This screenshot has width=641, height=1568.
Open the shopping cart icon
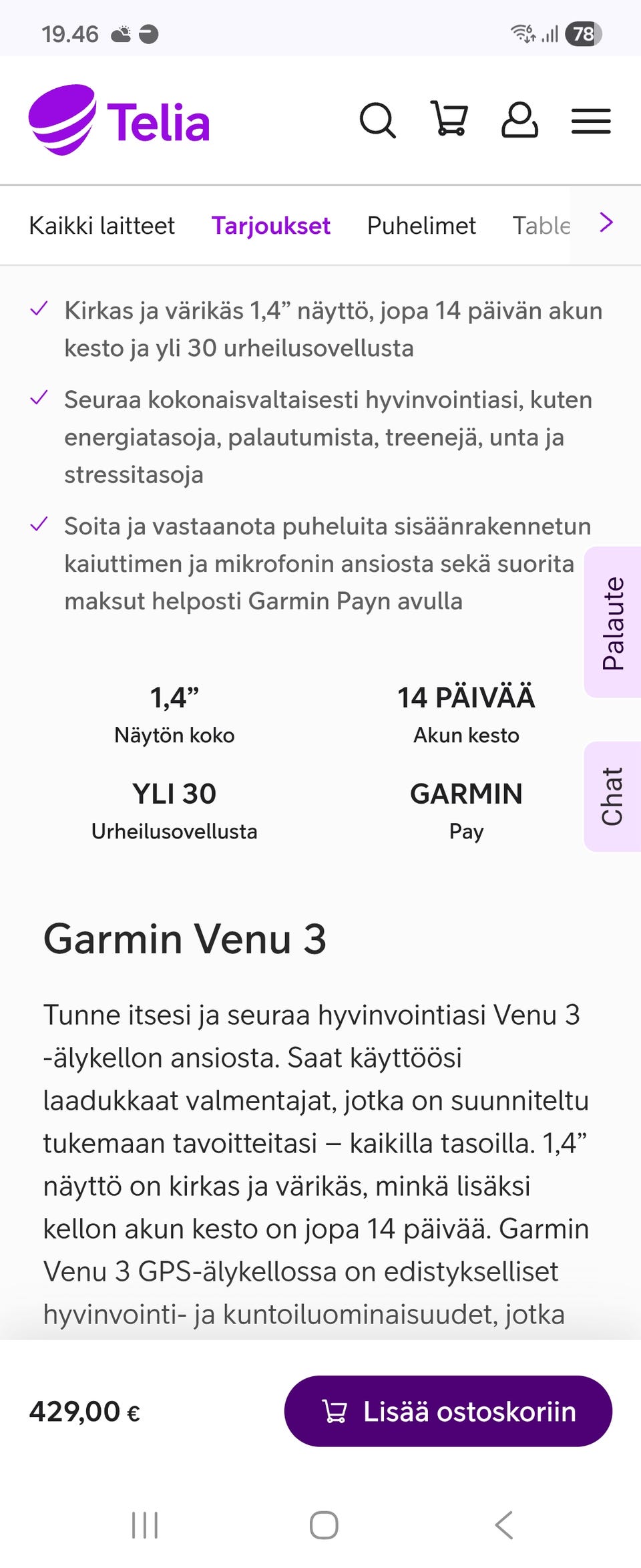coord(449,120)
